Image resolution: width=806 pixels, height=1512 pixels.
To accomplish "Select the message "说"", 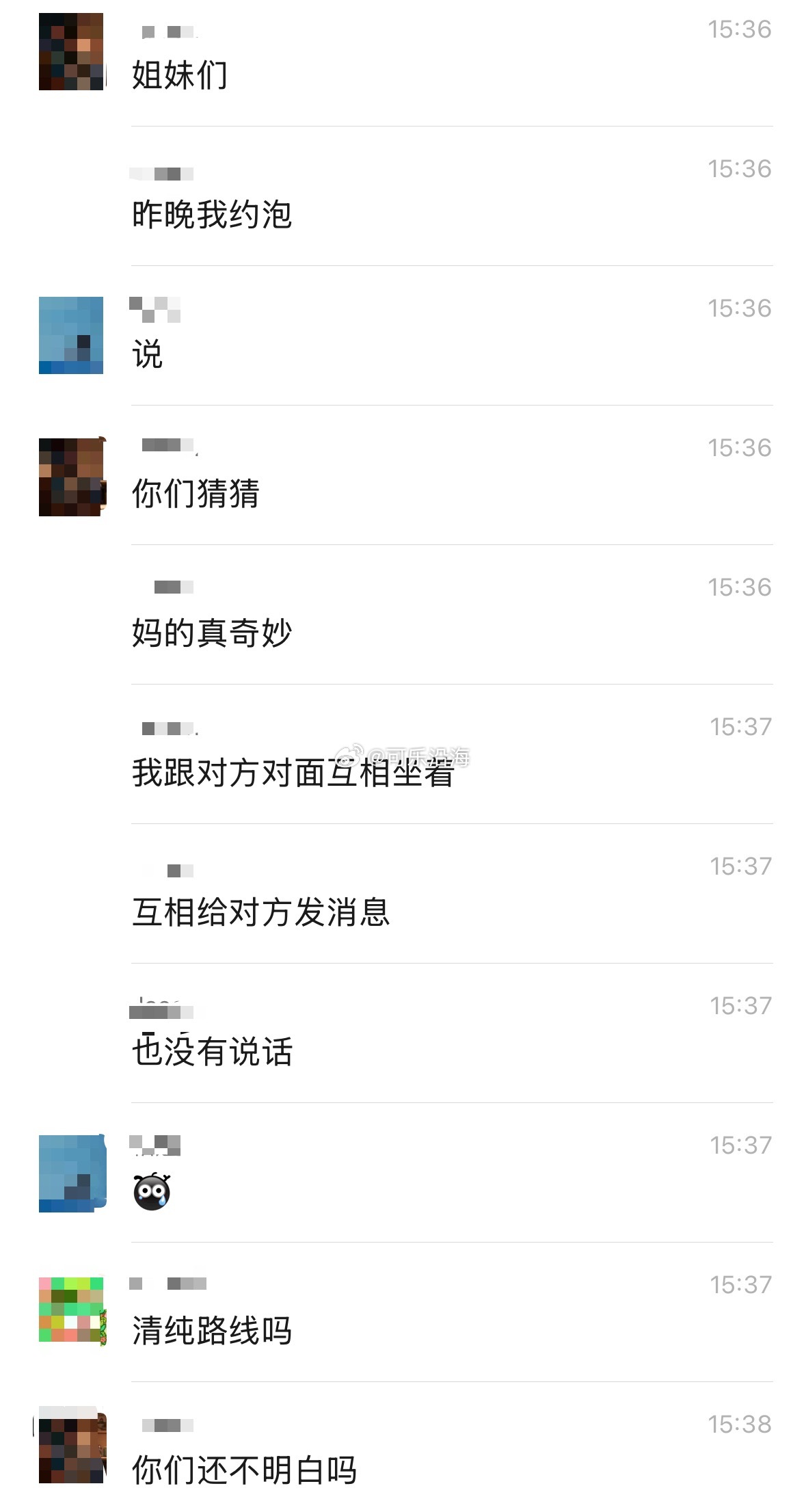I will [148, 354].
